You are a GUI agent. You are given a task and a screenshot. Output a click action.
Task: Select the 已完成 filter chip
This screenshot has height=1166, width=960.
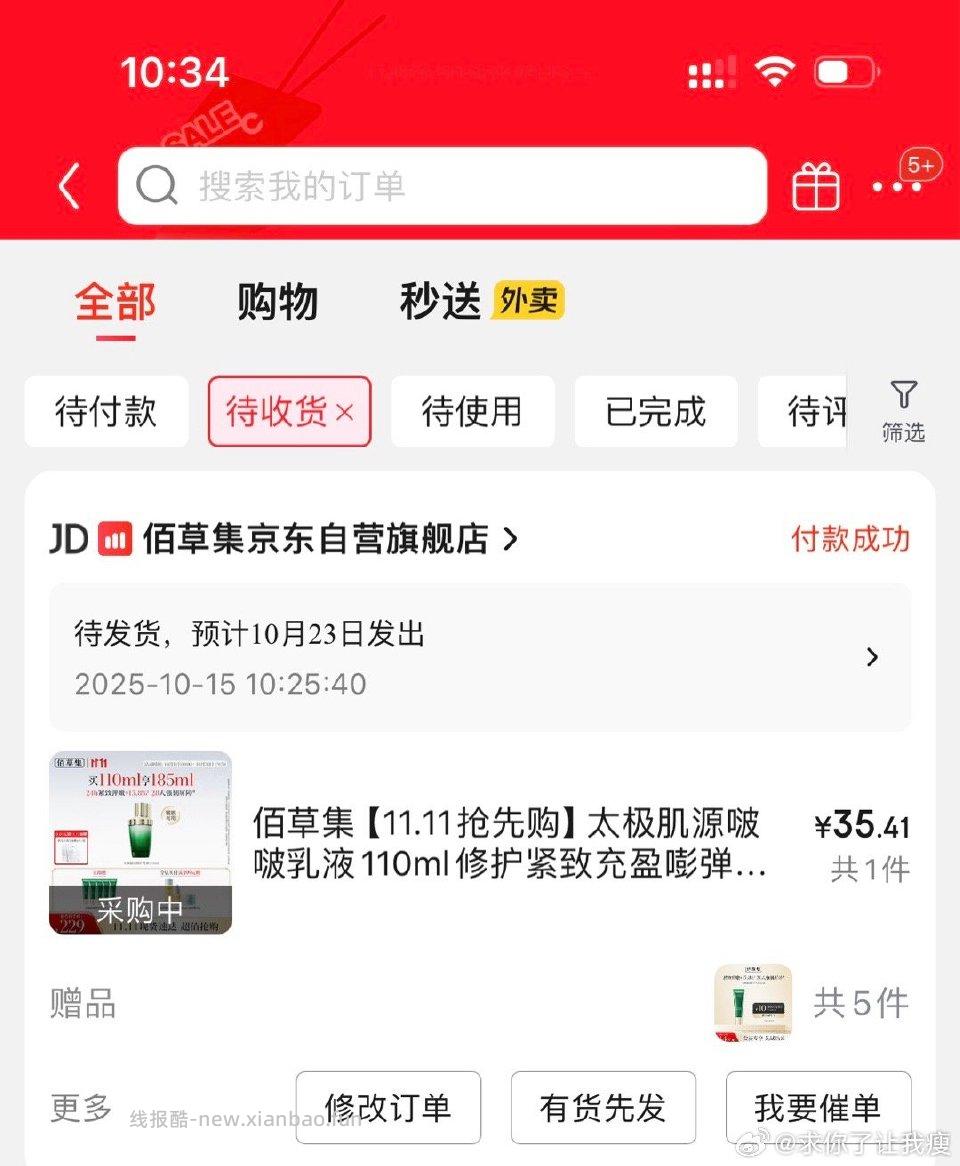pos(656,411)
